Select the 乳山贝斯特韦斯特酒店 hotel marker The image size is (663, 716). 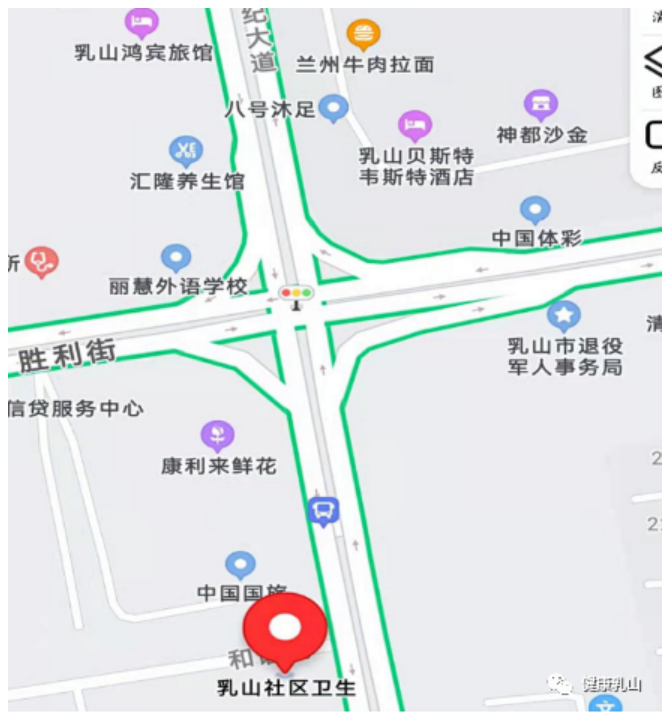tap(415, 125)
